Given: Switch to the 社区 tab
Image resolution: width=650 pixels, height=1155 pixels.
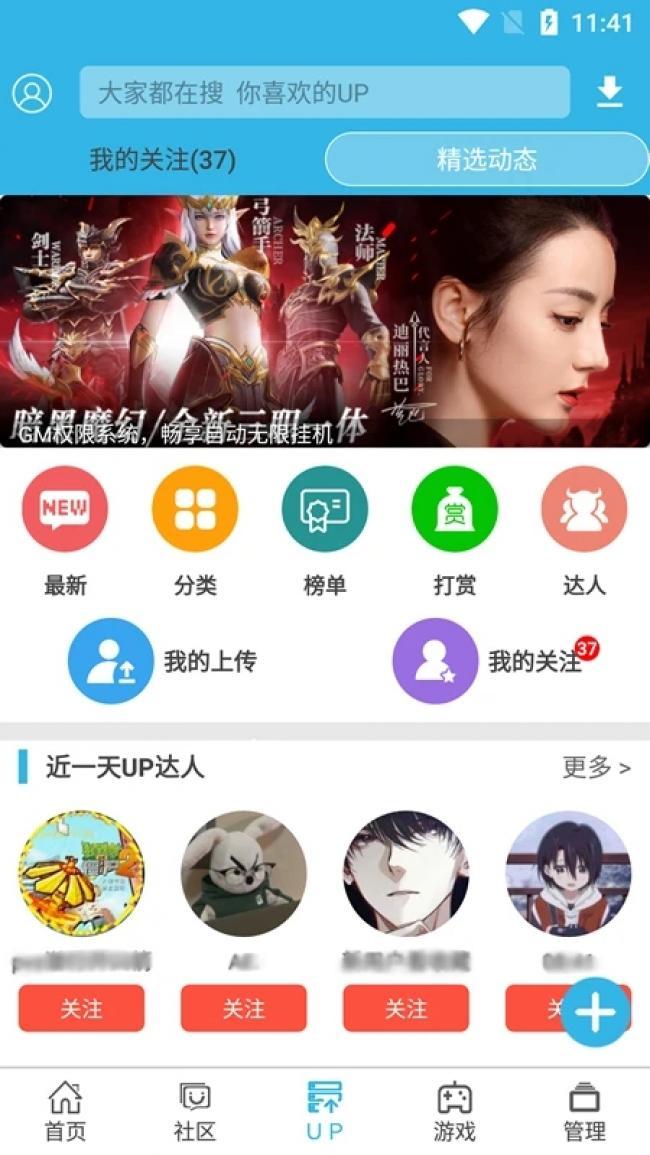Looking at the screenshot, I should [x=195, y=1111].
